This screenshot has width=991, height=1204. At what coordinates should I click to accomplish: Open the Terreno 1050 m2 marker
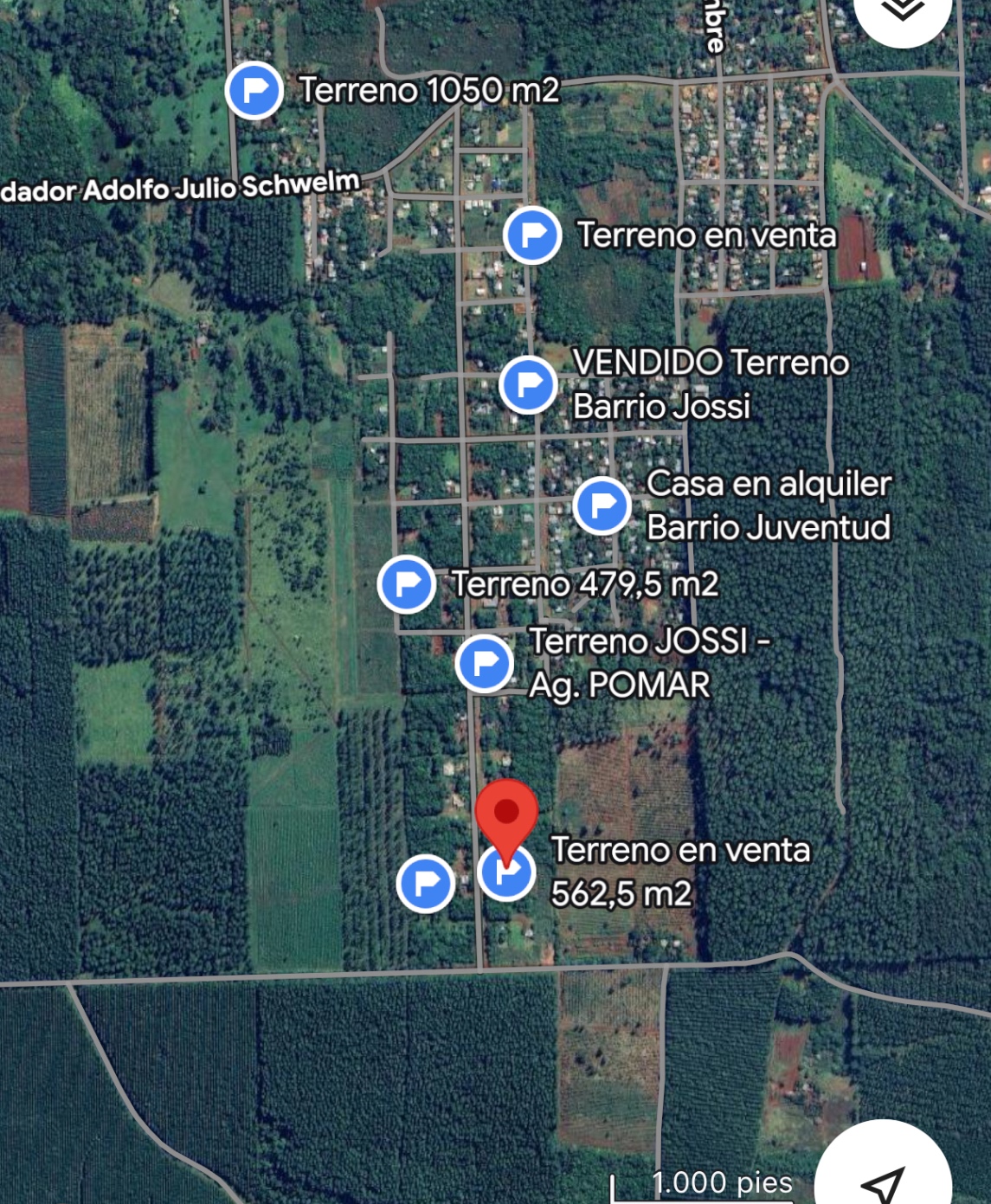click(x=254, y=89)
